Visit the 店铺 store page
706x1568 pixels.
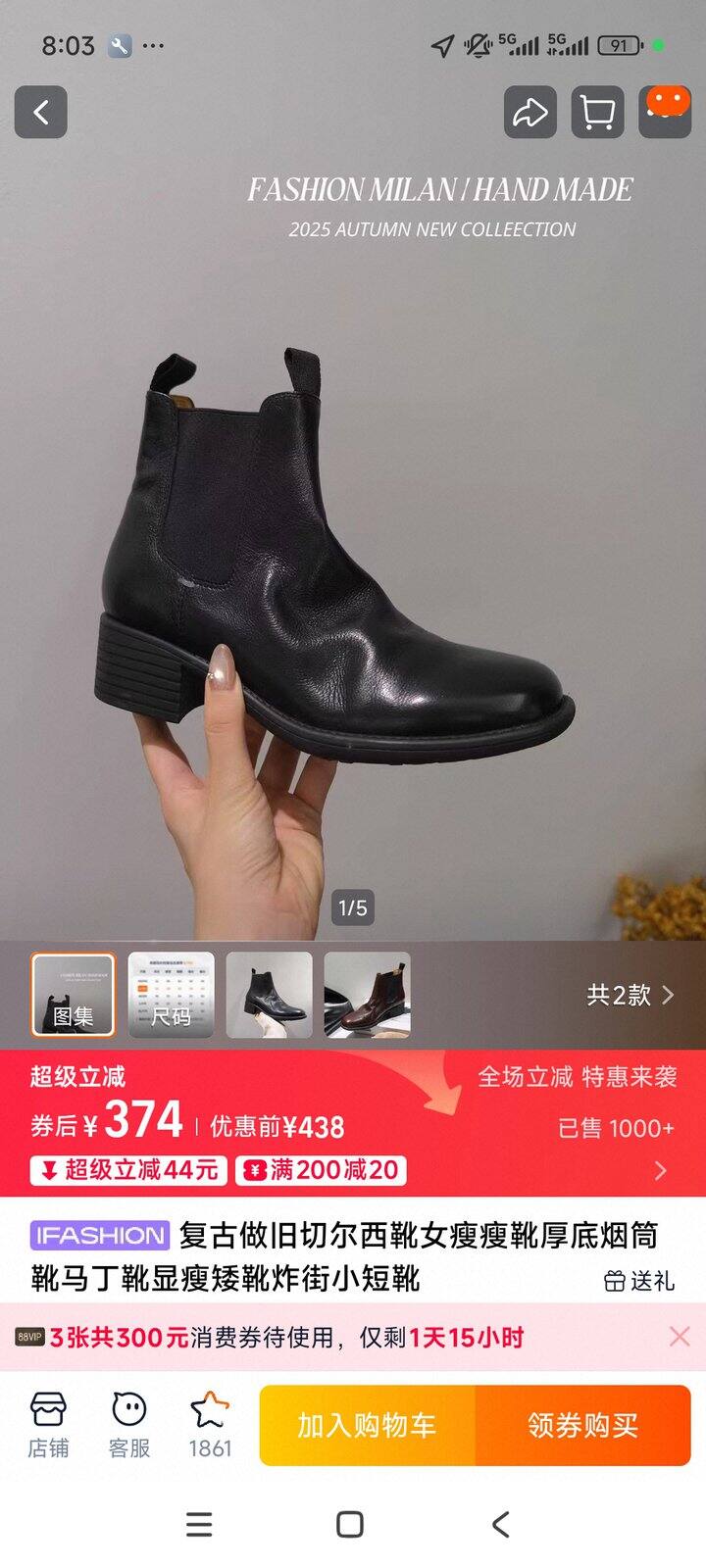(48, 1425)
